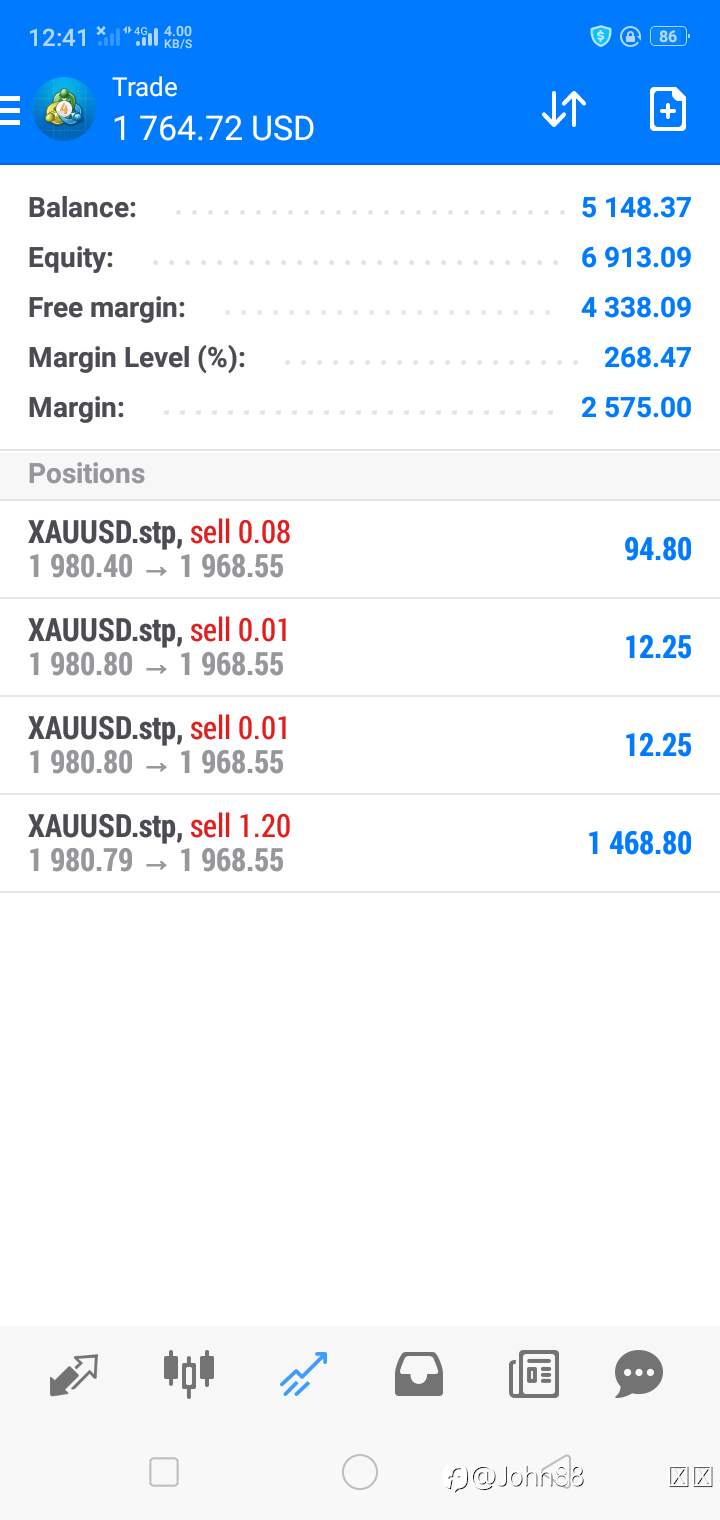Screen dimensions: 720x1520
Task: Switch to the Chart tab
Action: [189, 1372]
